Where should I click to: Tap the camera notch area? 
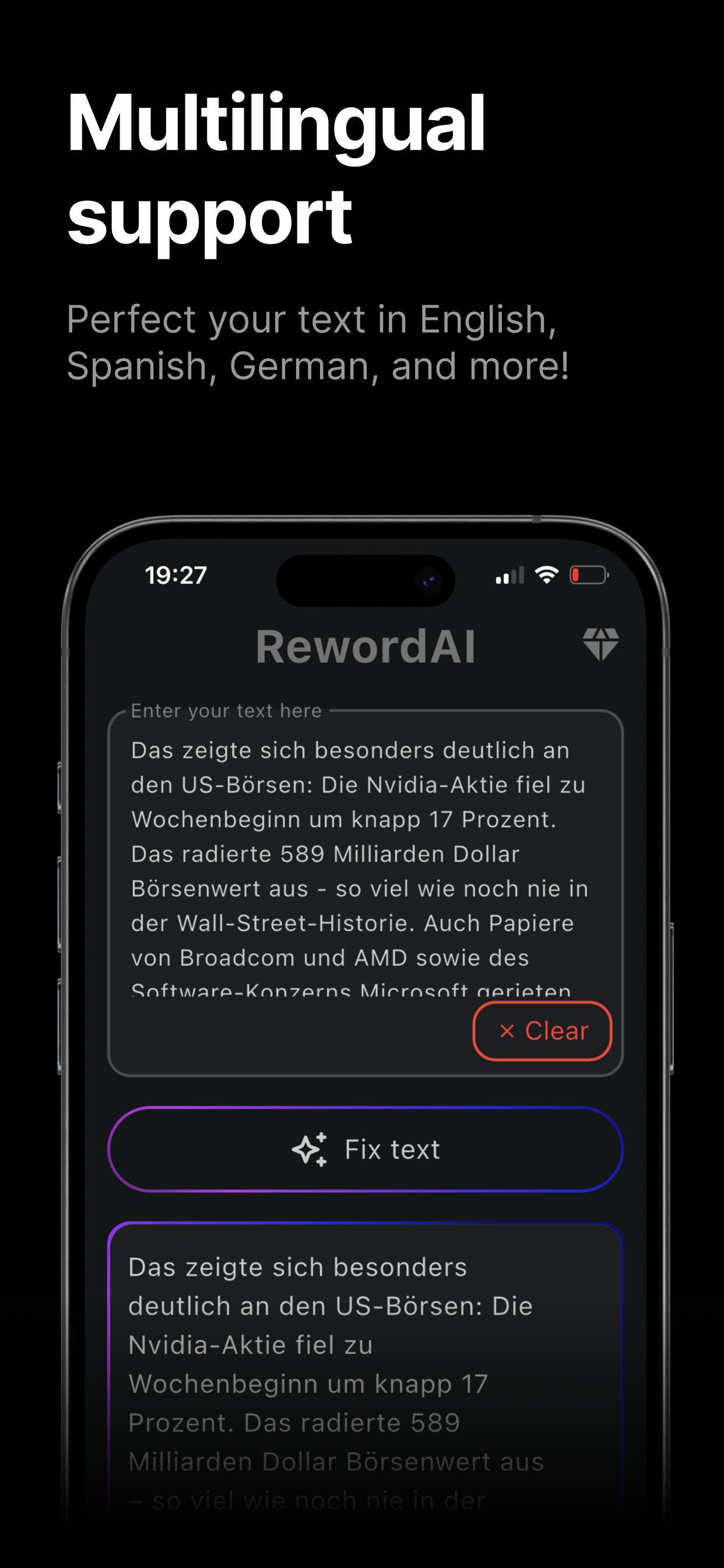pyautogui.click(x=367, y=582)
